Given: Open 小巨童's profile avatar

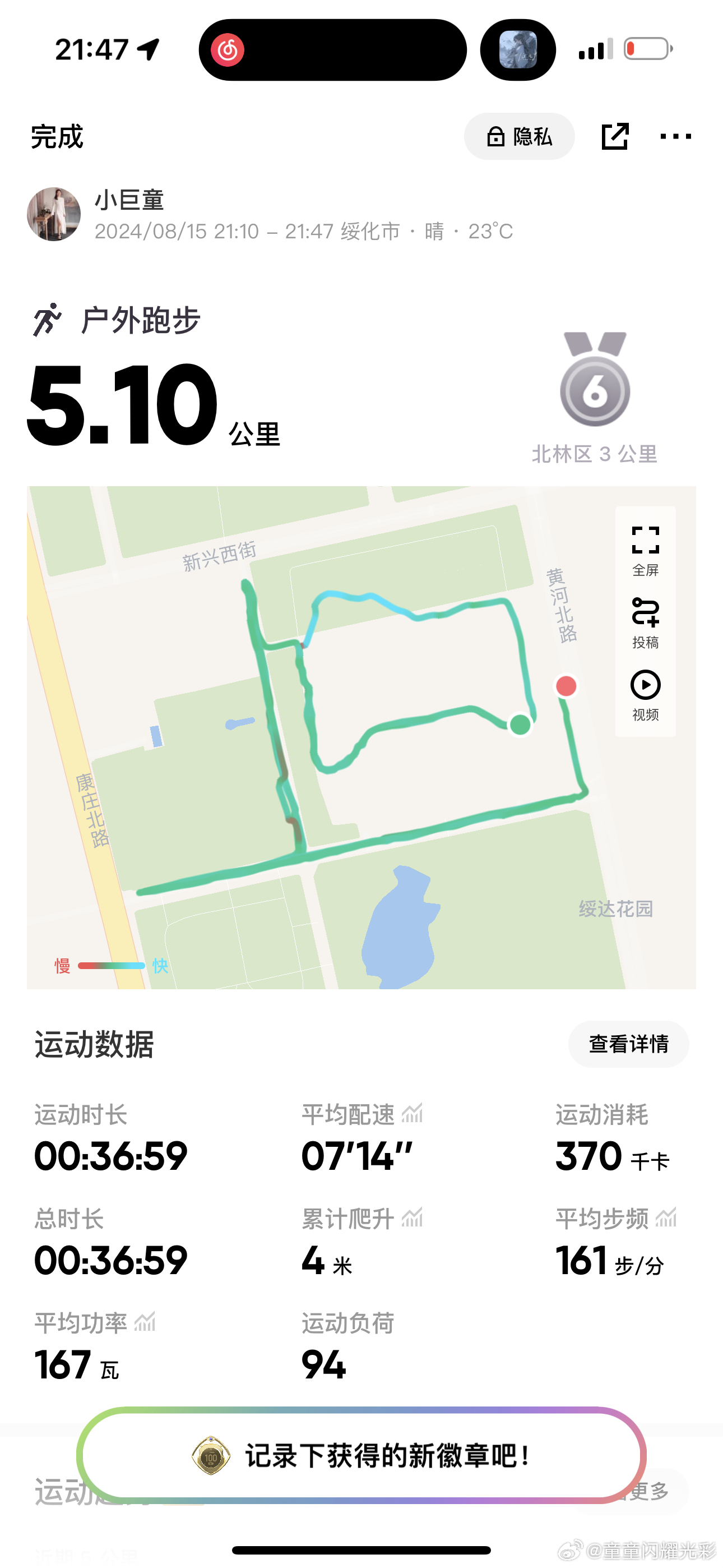Looking at the screenshot, I should (54, 214).
